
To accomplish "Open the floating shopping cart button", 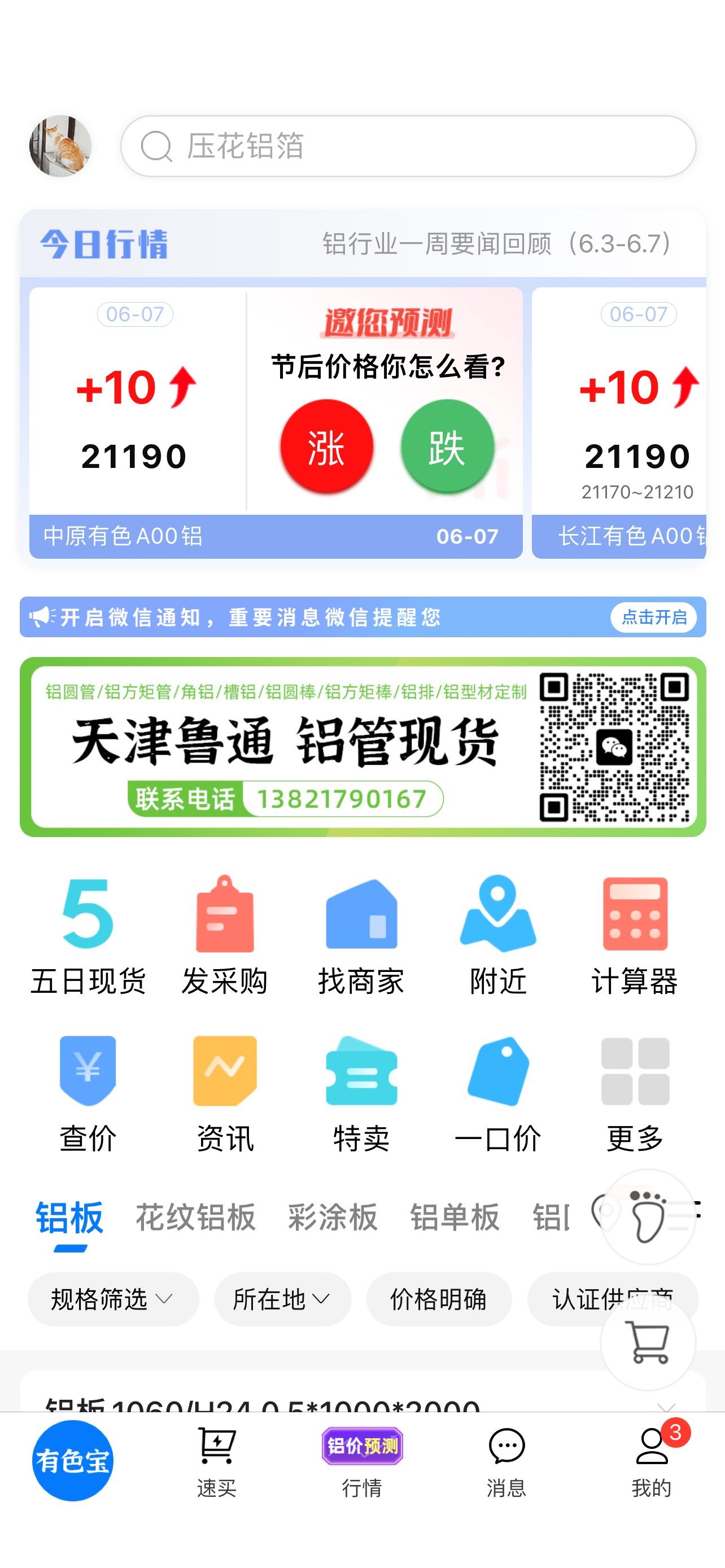I will [648, 1342].
